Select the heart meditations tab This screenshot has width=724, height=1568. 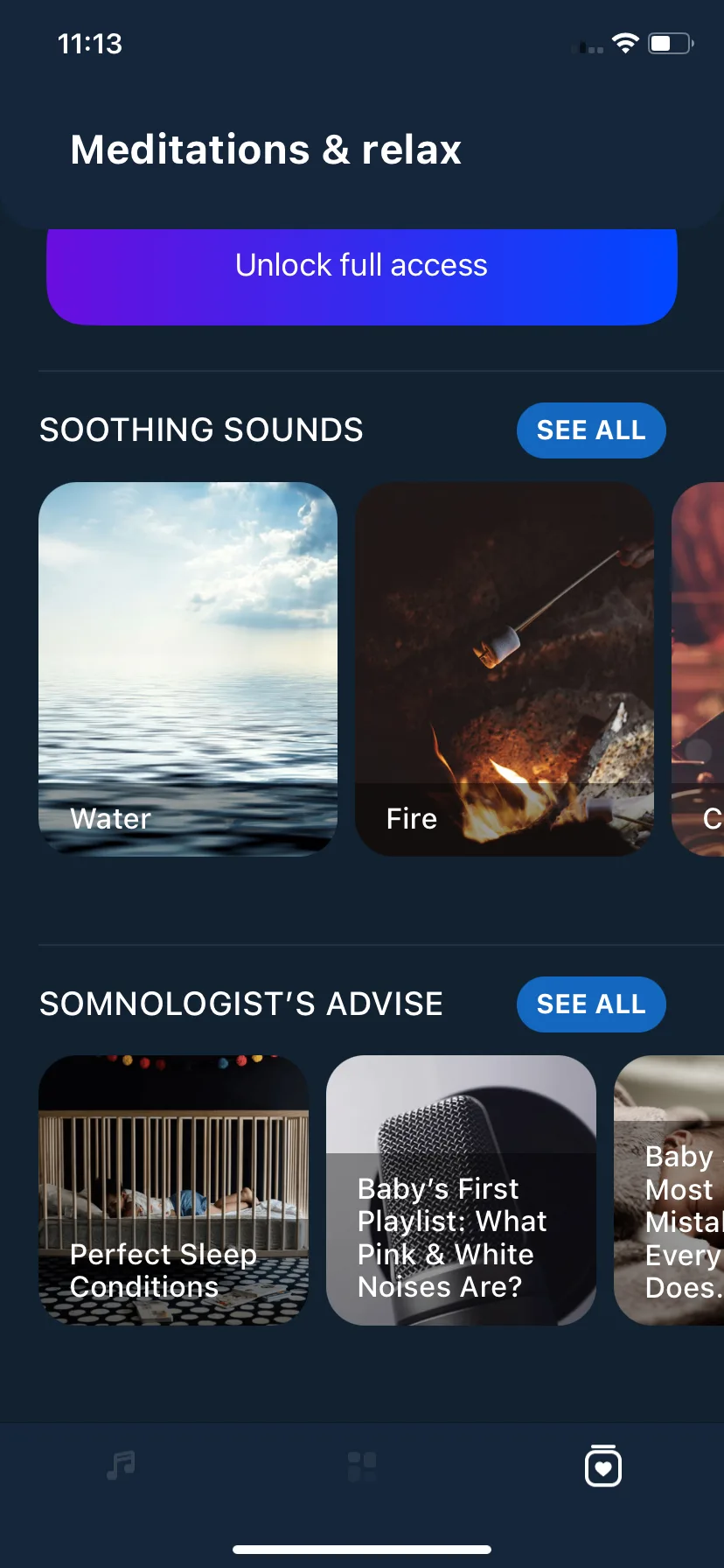tap(602, 1466)
